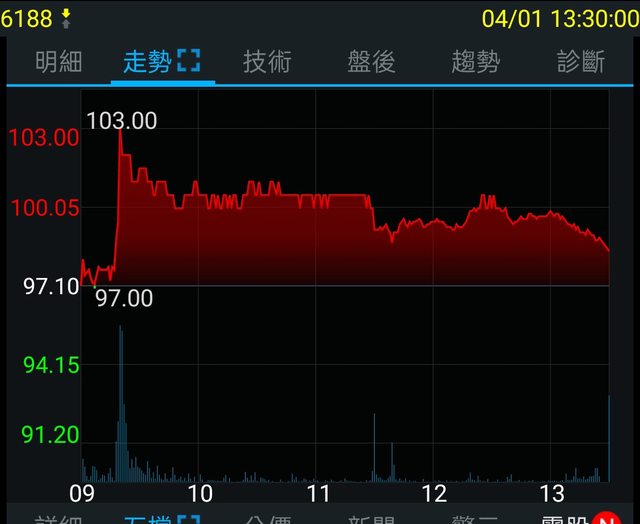640x524 pixels.
Task: Switch to the 技術 tab
Action: (x=267, y=62)
